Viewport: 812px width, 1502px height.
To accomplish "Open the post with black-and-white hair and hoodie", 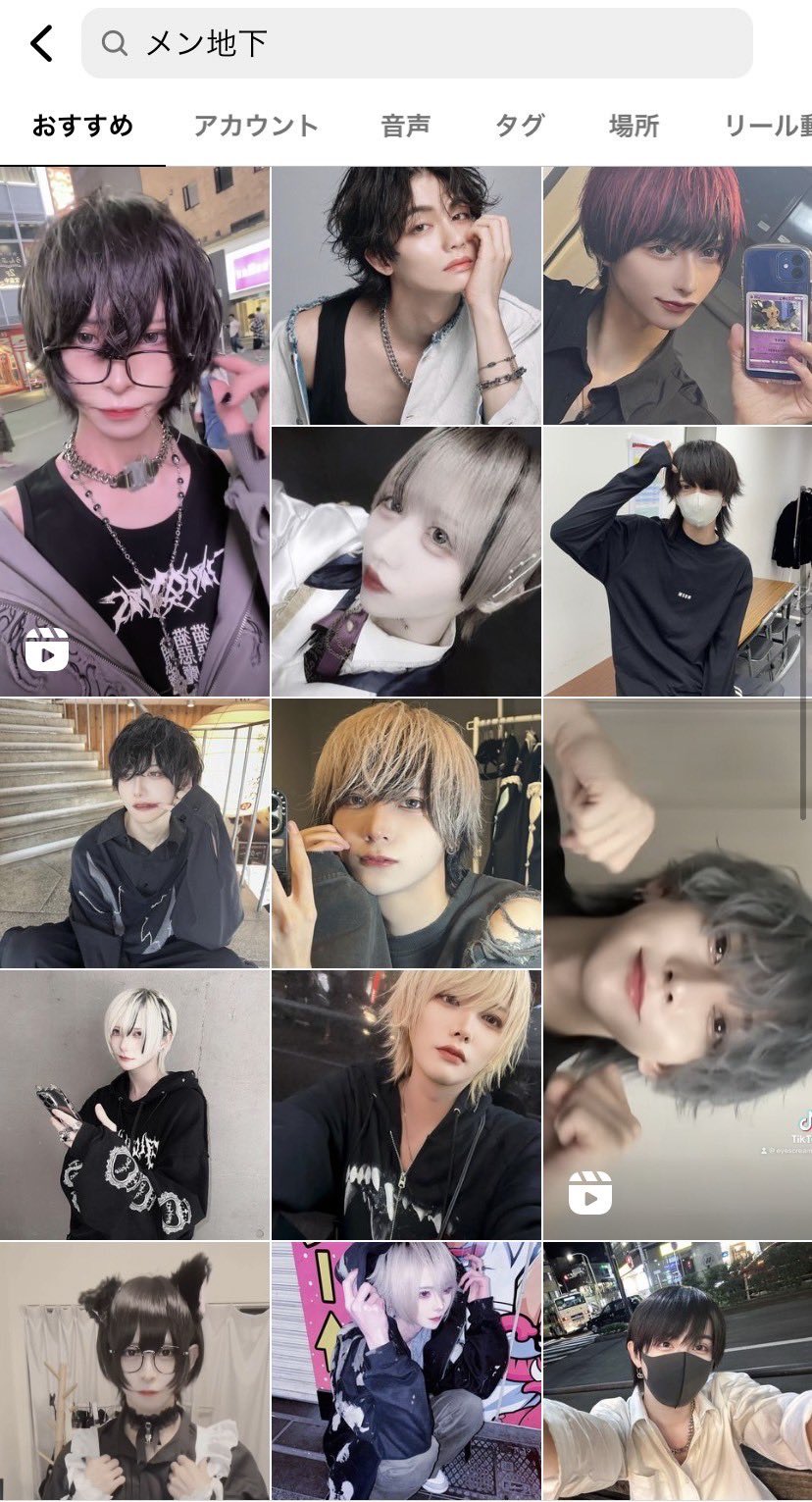I will point(134,1105).
